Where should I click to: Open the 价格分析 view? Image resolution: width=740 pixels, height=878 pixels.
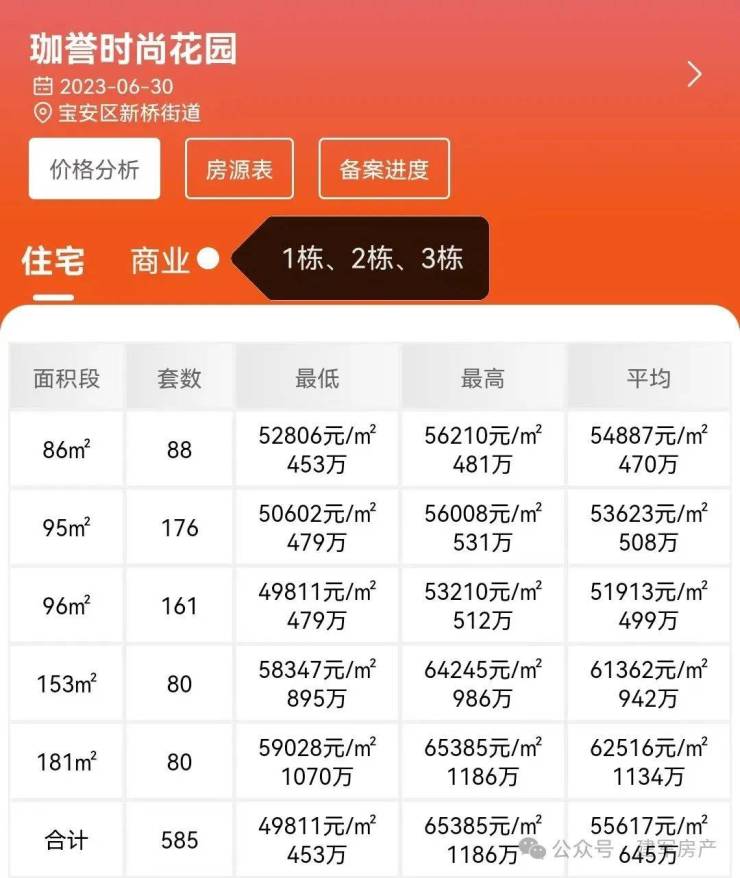pos(94,169)
